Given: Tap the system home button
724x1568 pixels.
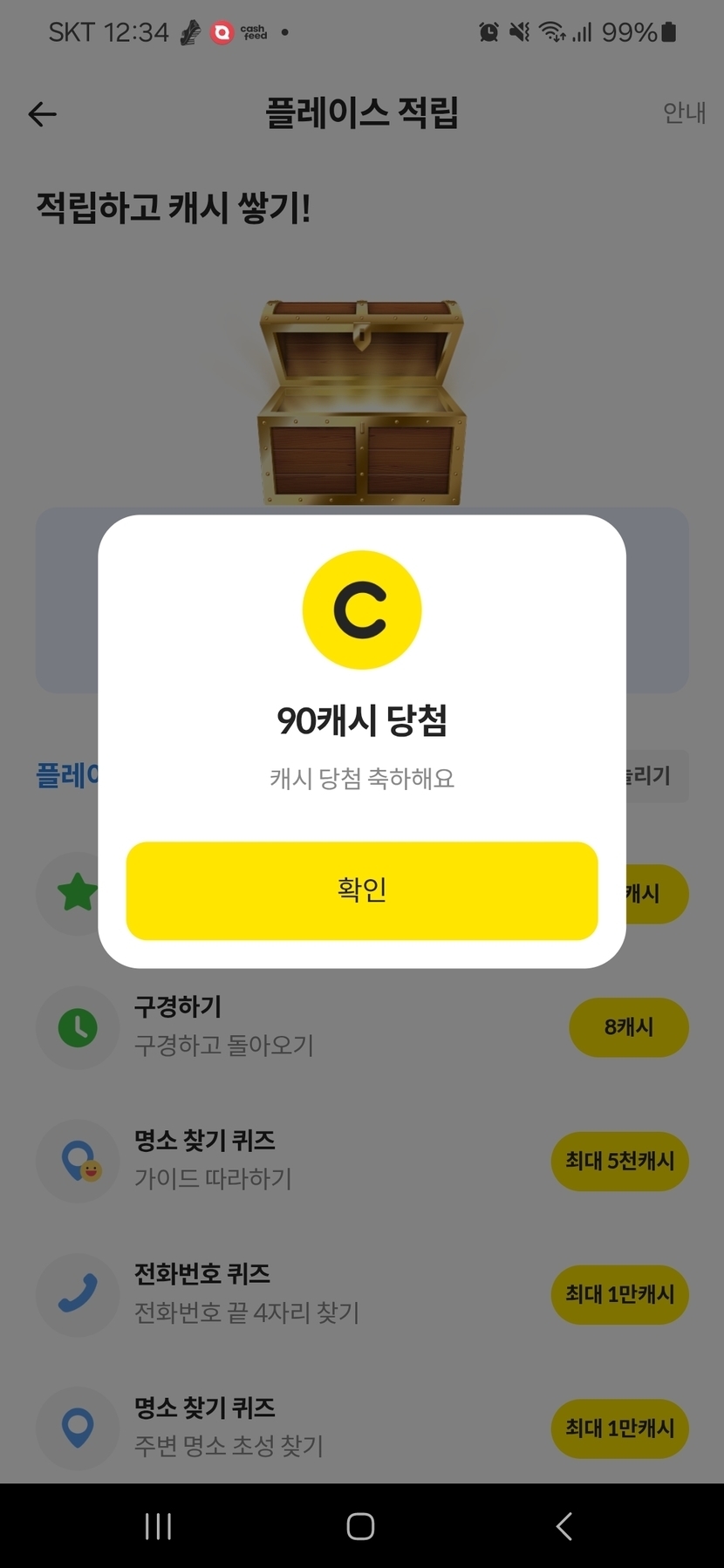Looking at the screenshot, I should [x=360, y=1526].
